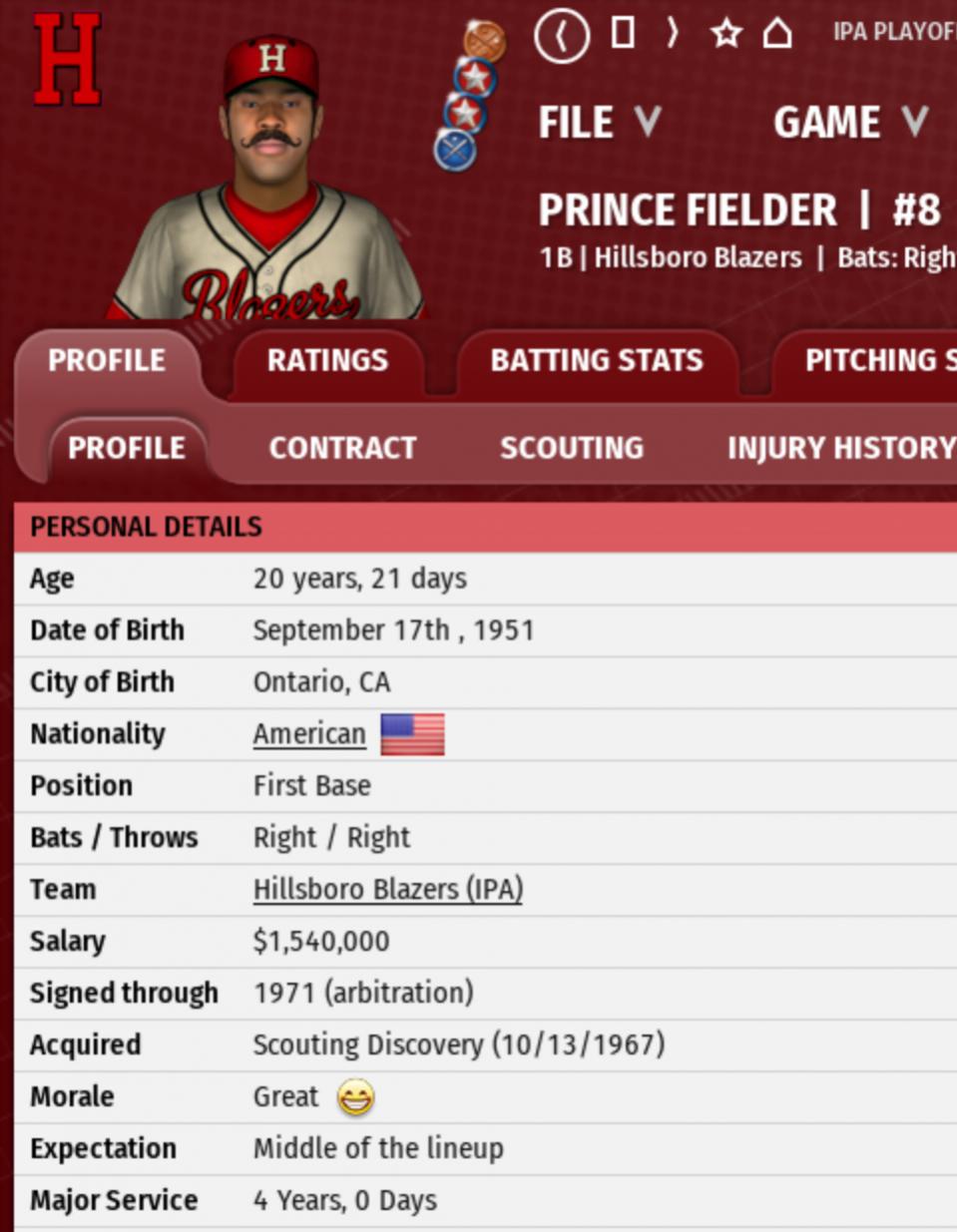
Task: Tap the star bookmark icon
Action: 725,33
